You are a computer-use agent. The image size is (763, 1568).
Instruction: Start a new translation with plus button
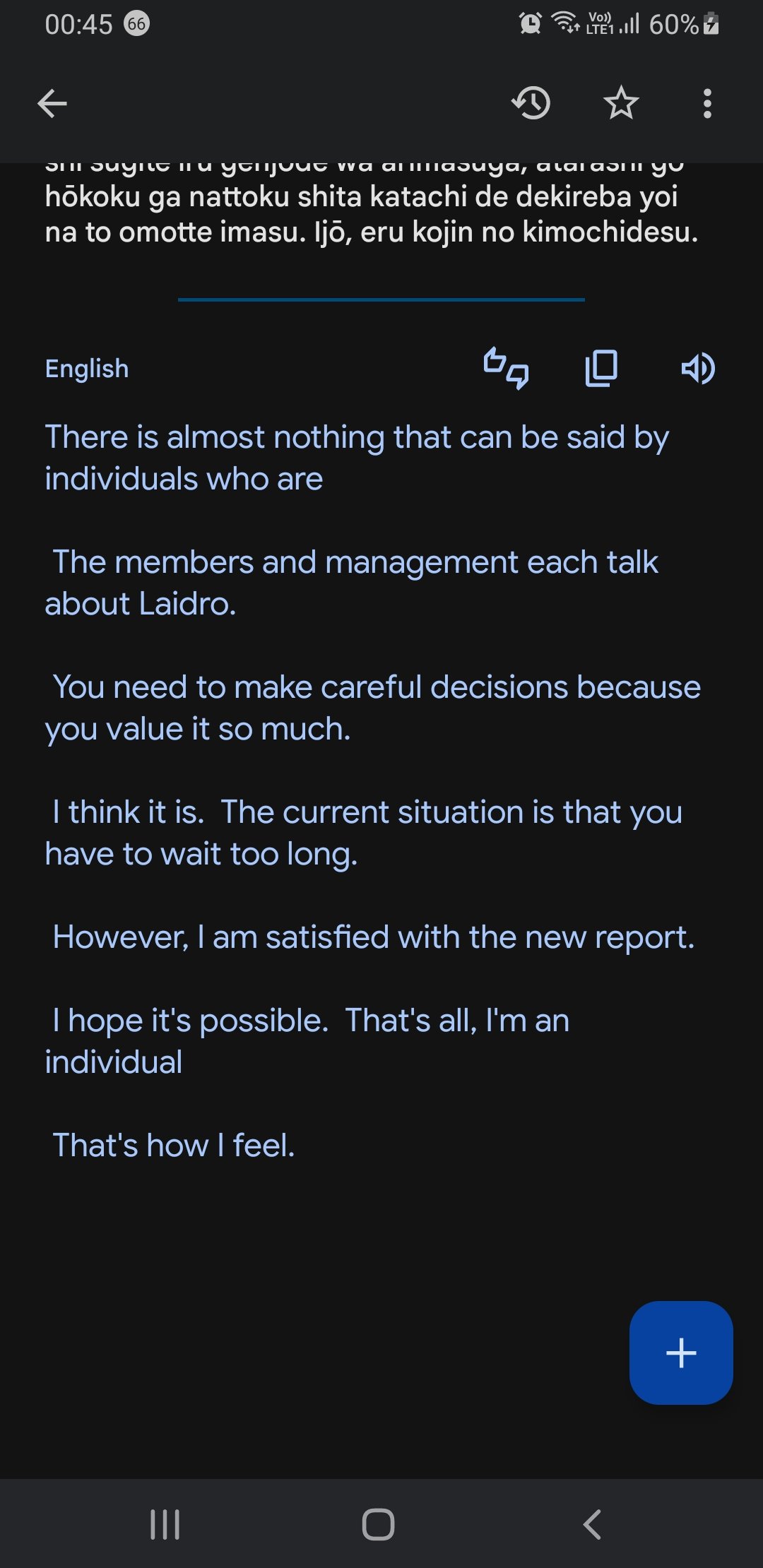point(681,1353)
